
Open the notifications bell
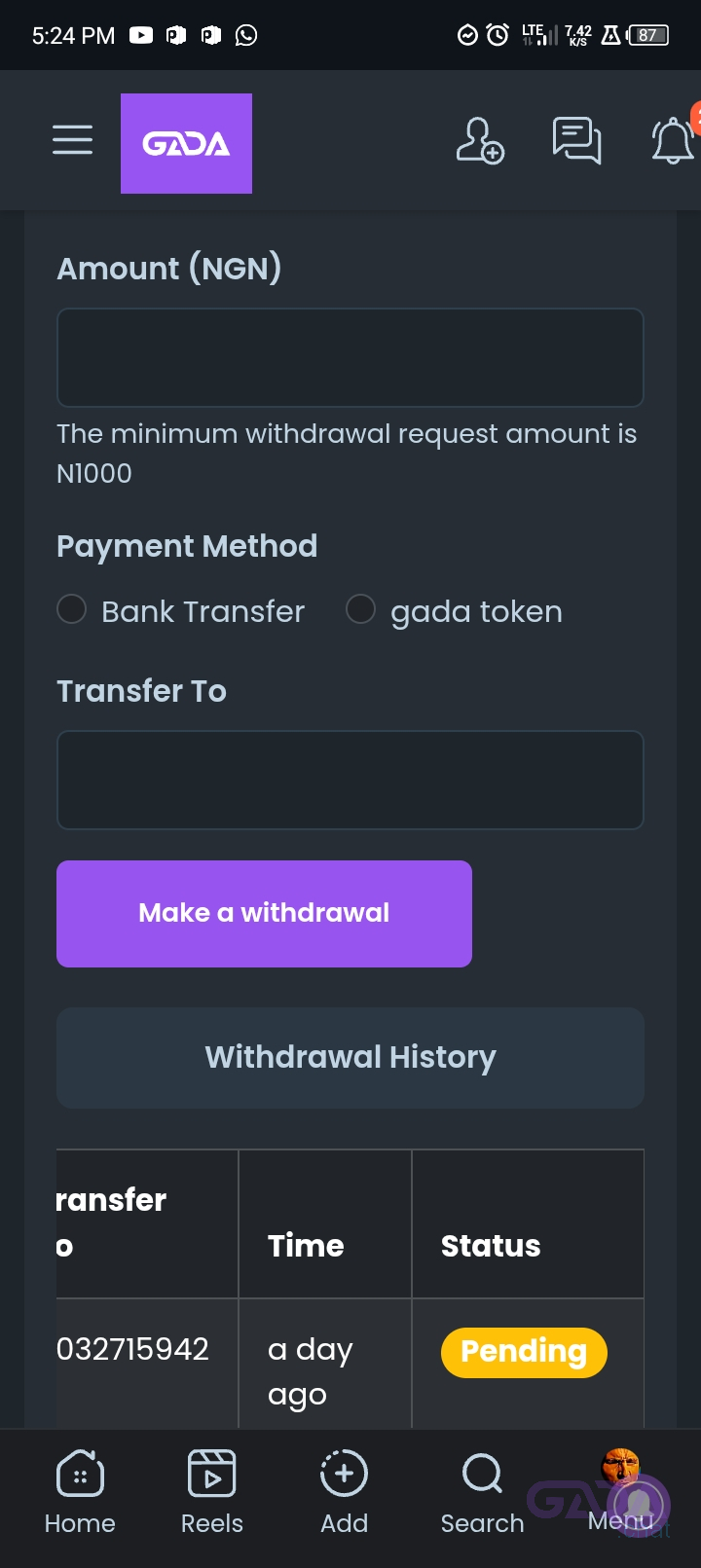coord(674,140)
